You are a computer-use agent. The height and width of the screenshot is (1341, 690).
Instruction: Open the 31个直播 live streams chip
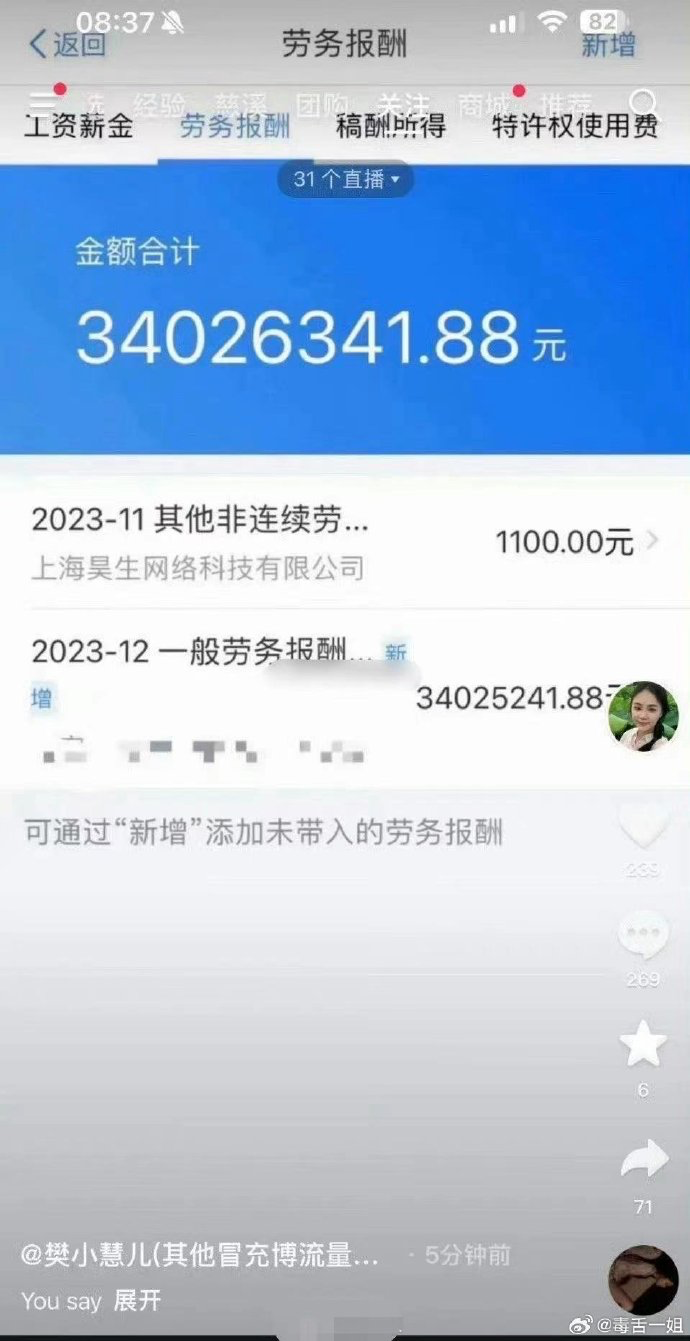(345, 179)
